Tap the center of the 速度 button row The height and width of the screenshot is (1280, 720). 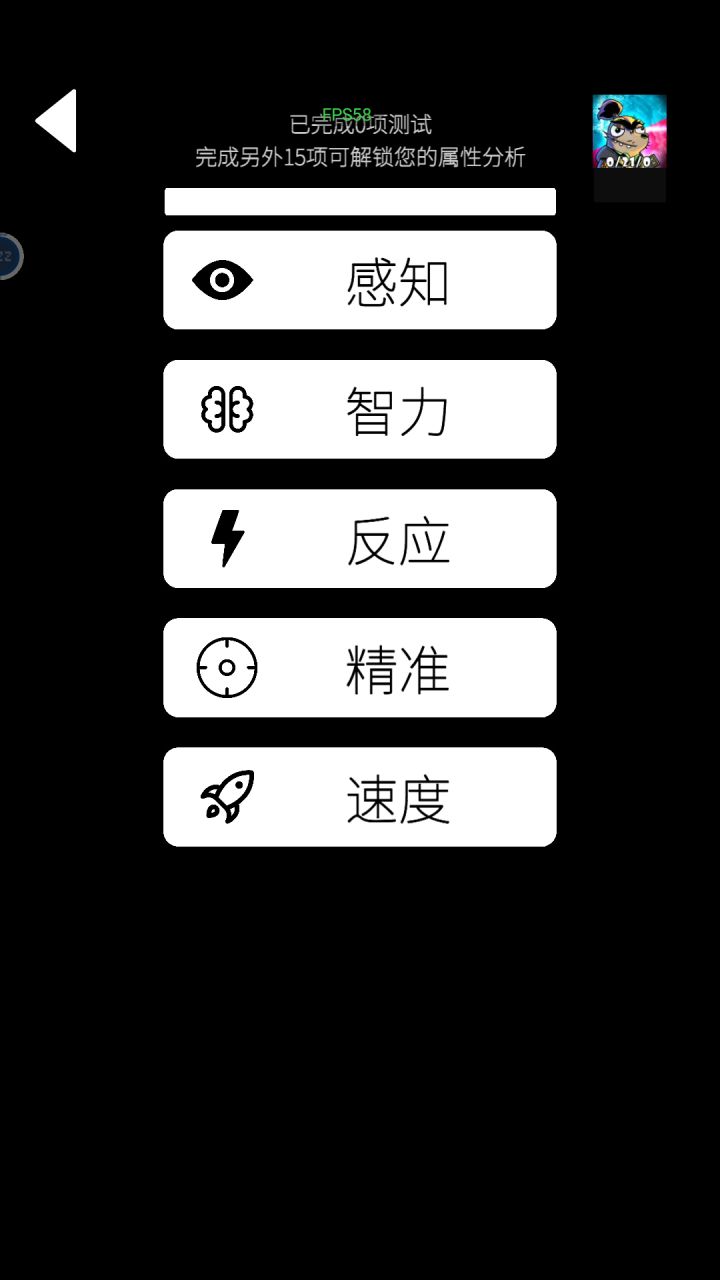tap(359, 795)
